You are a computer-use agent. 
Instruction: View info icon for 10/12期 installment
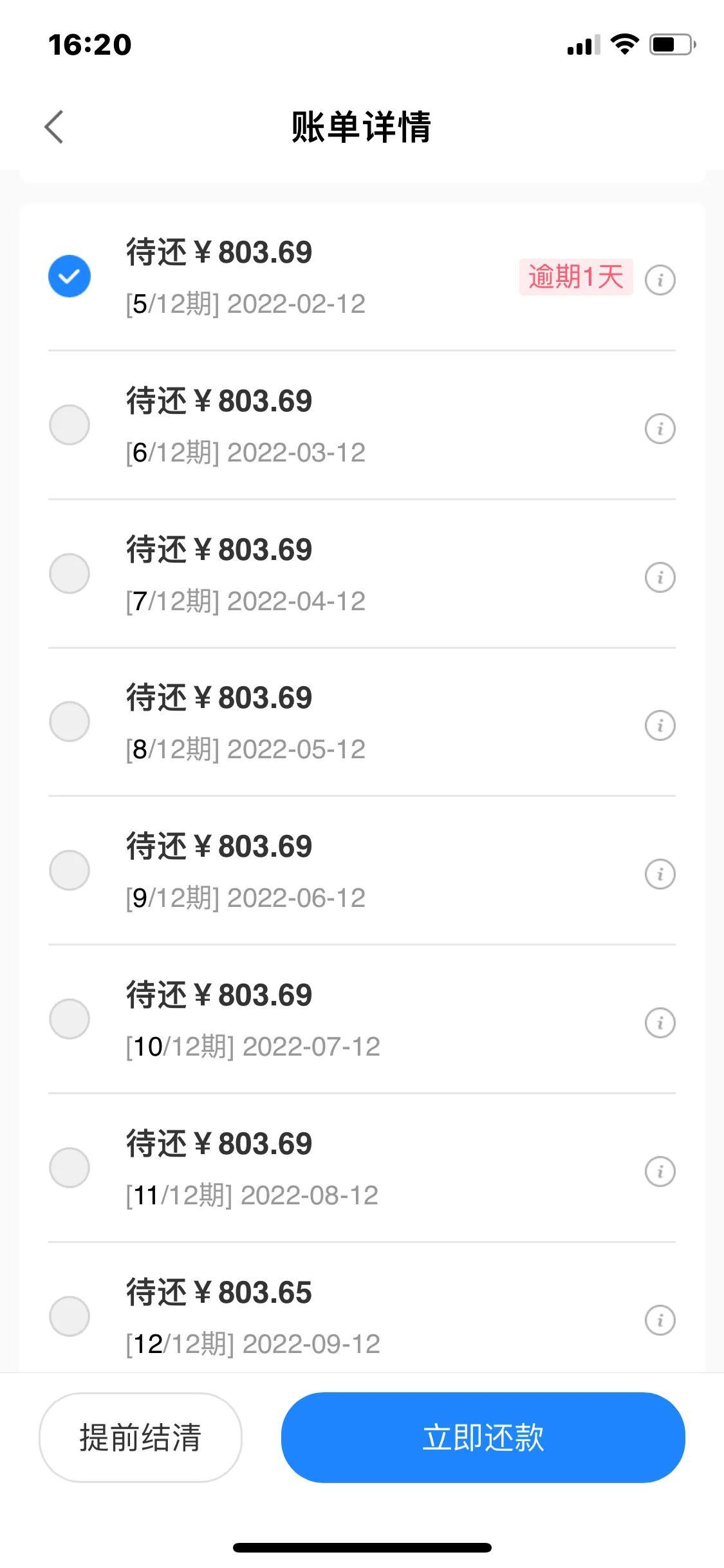pyautogui.click(x=660, y=1023)
